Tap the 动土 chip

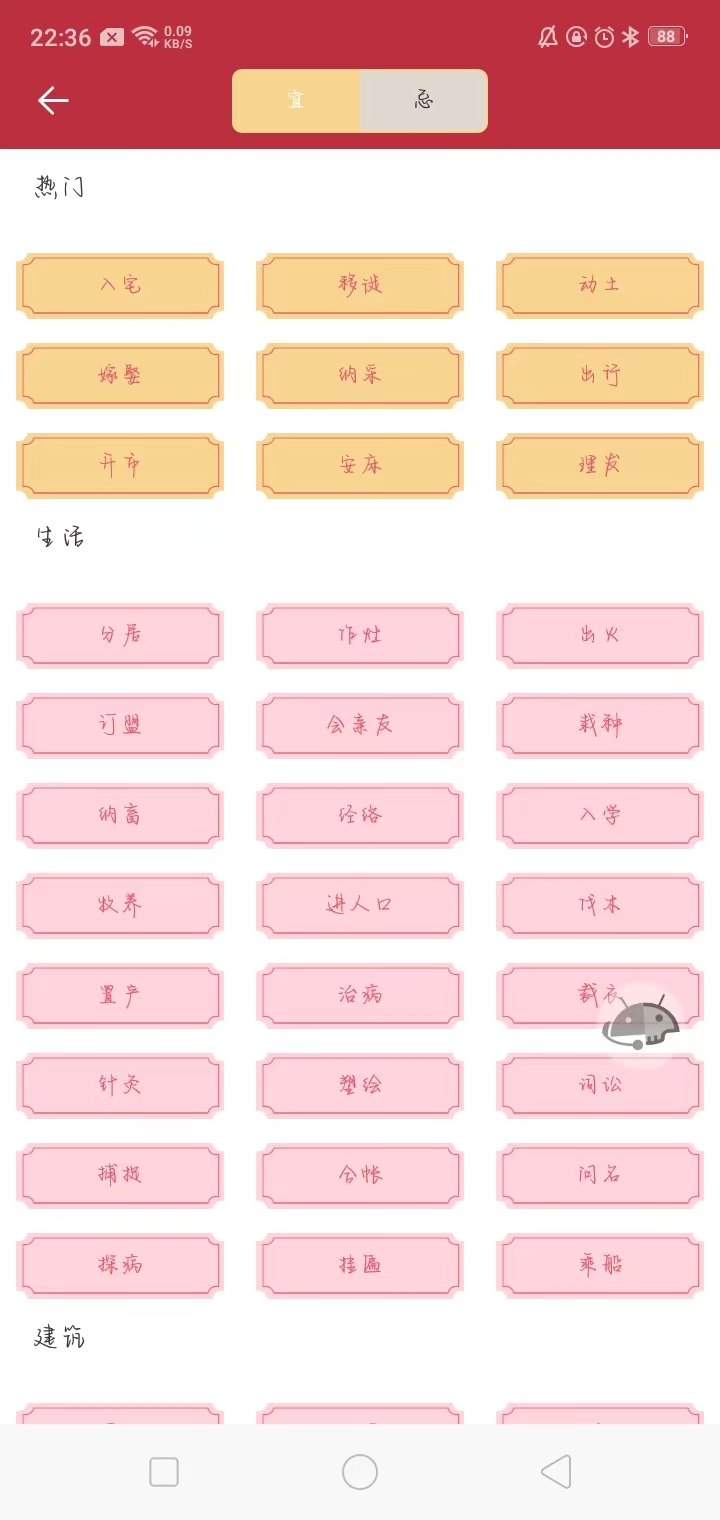(600, 285)
